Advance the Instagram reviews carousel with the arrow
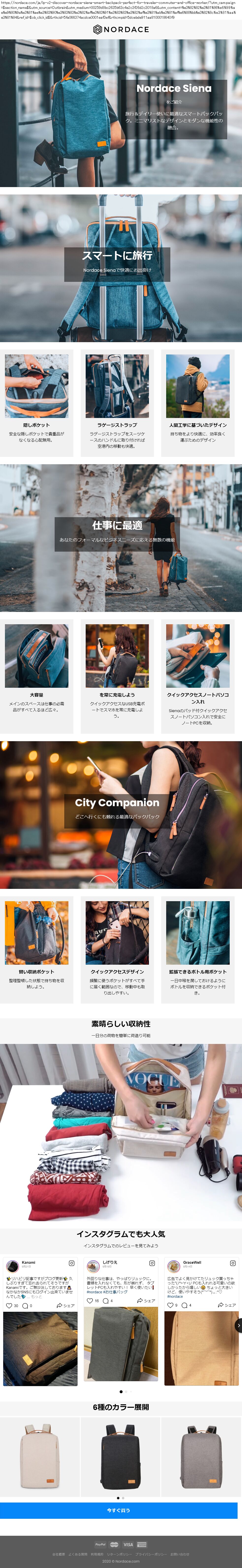The image size is (242, 1568). click(238, 1326)
